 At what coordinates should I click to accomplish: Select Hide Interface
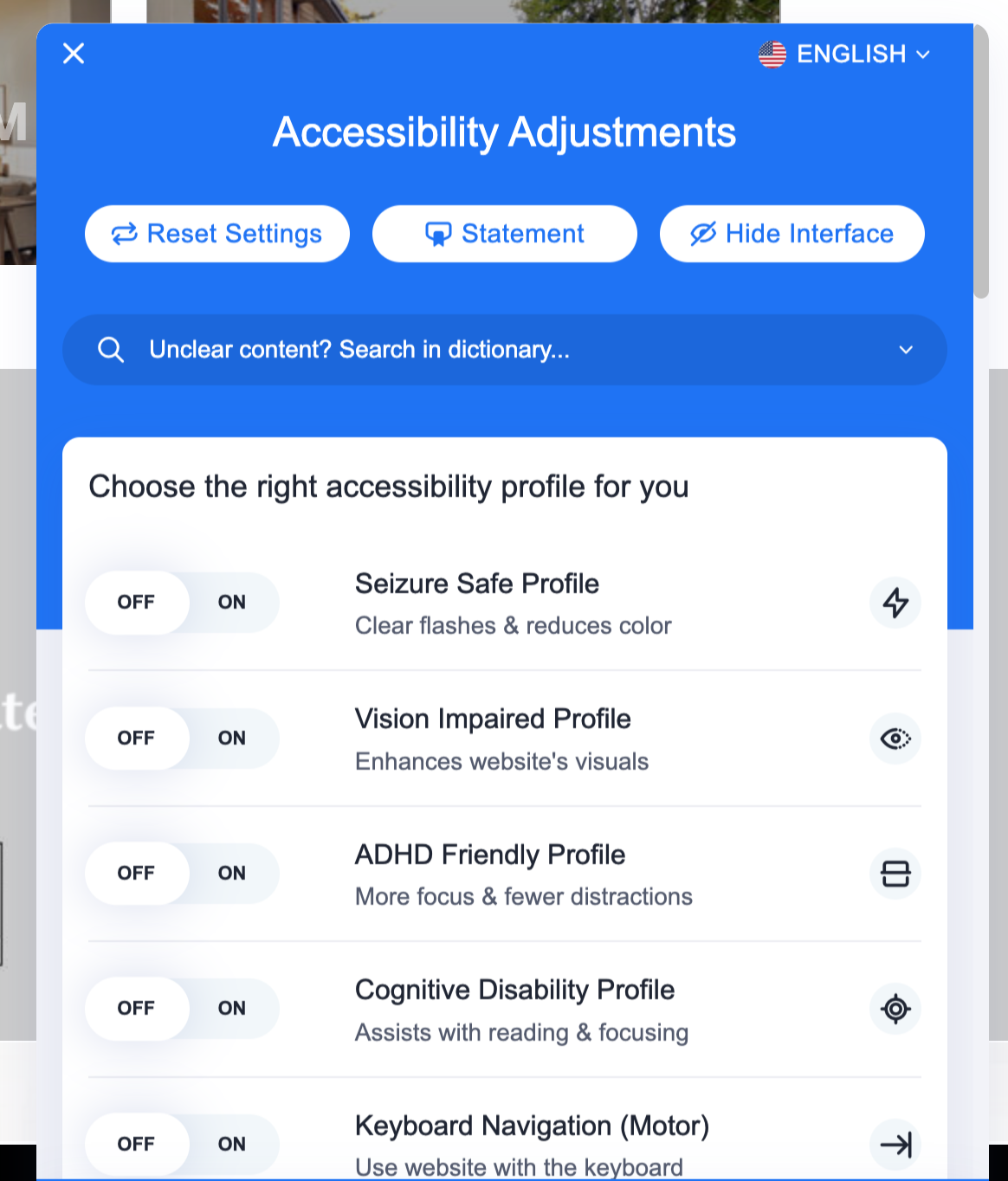(x=792, y=234)
